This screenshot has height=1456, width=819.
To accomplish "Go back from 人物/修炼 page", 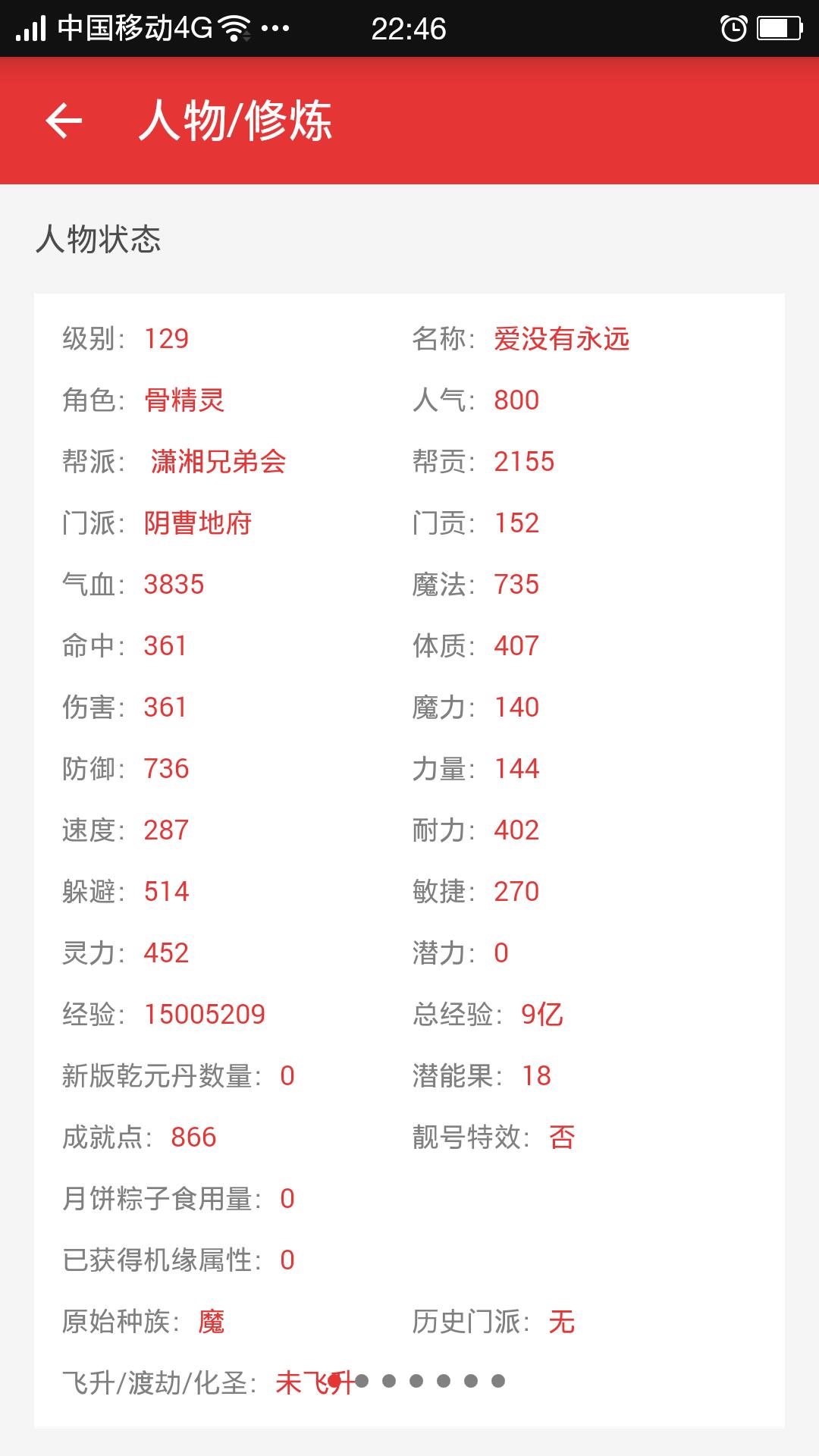I will tap(64, 121).
